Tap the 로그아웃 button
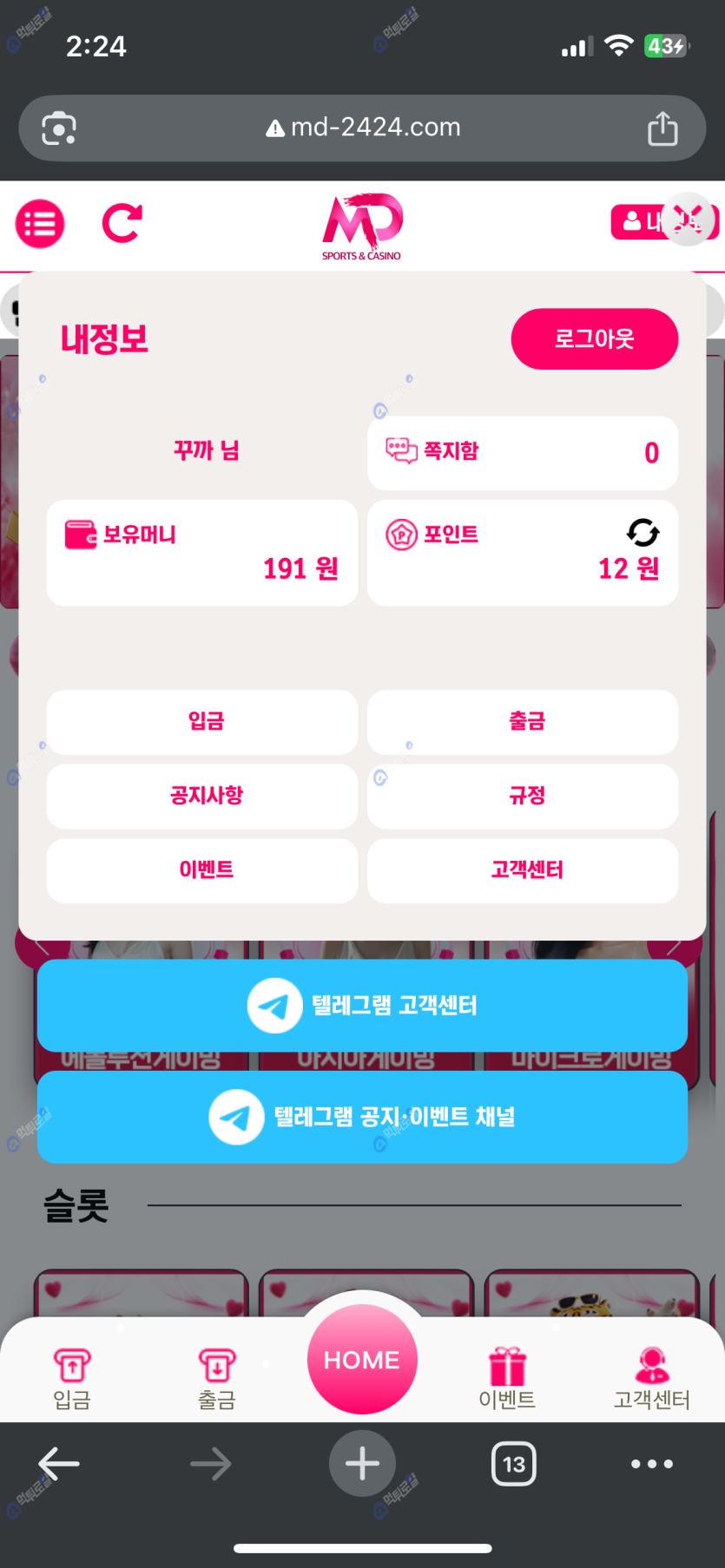This screenshot has height=1568, width=725. [x=594, y=338]
